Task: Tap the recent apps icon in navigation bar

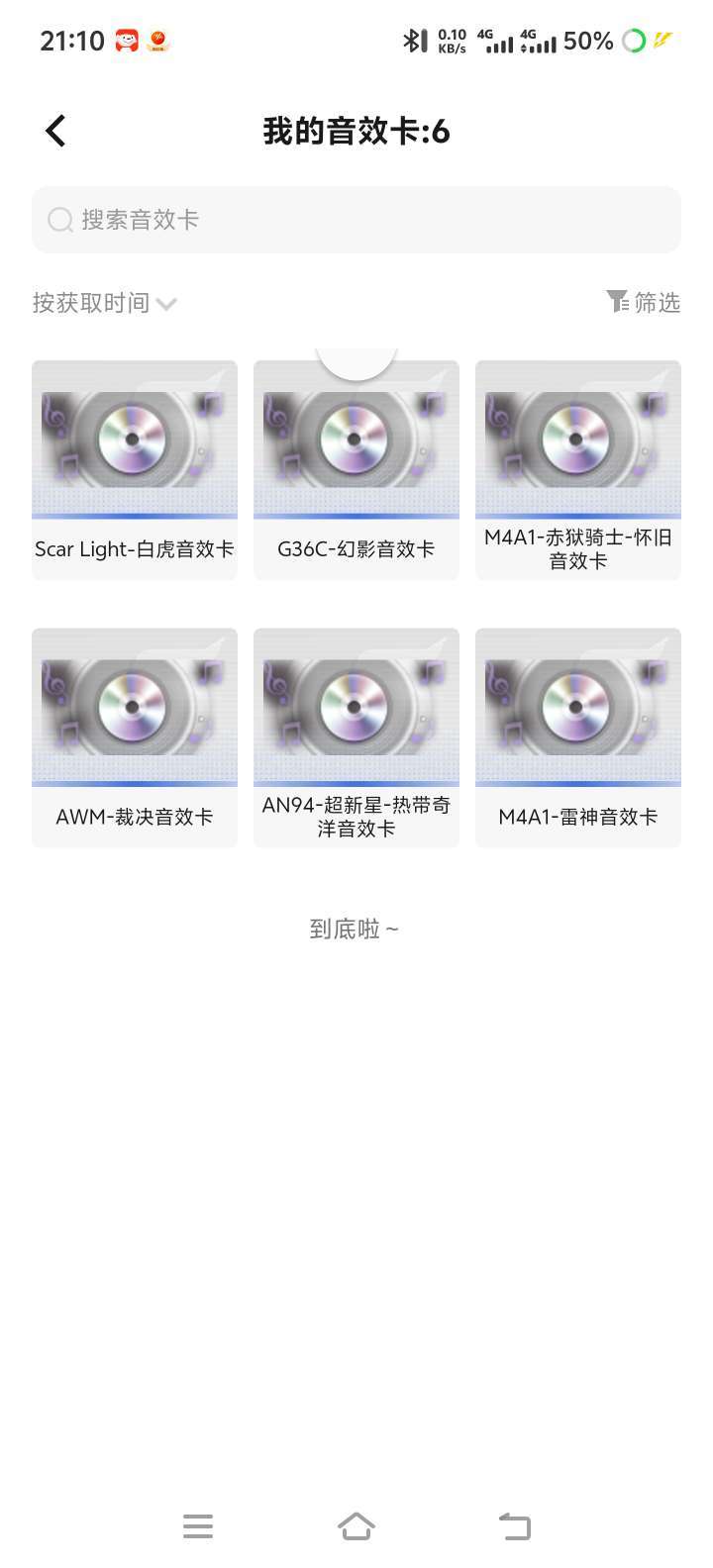Action: (x=198, y=1526)
